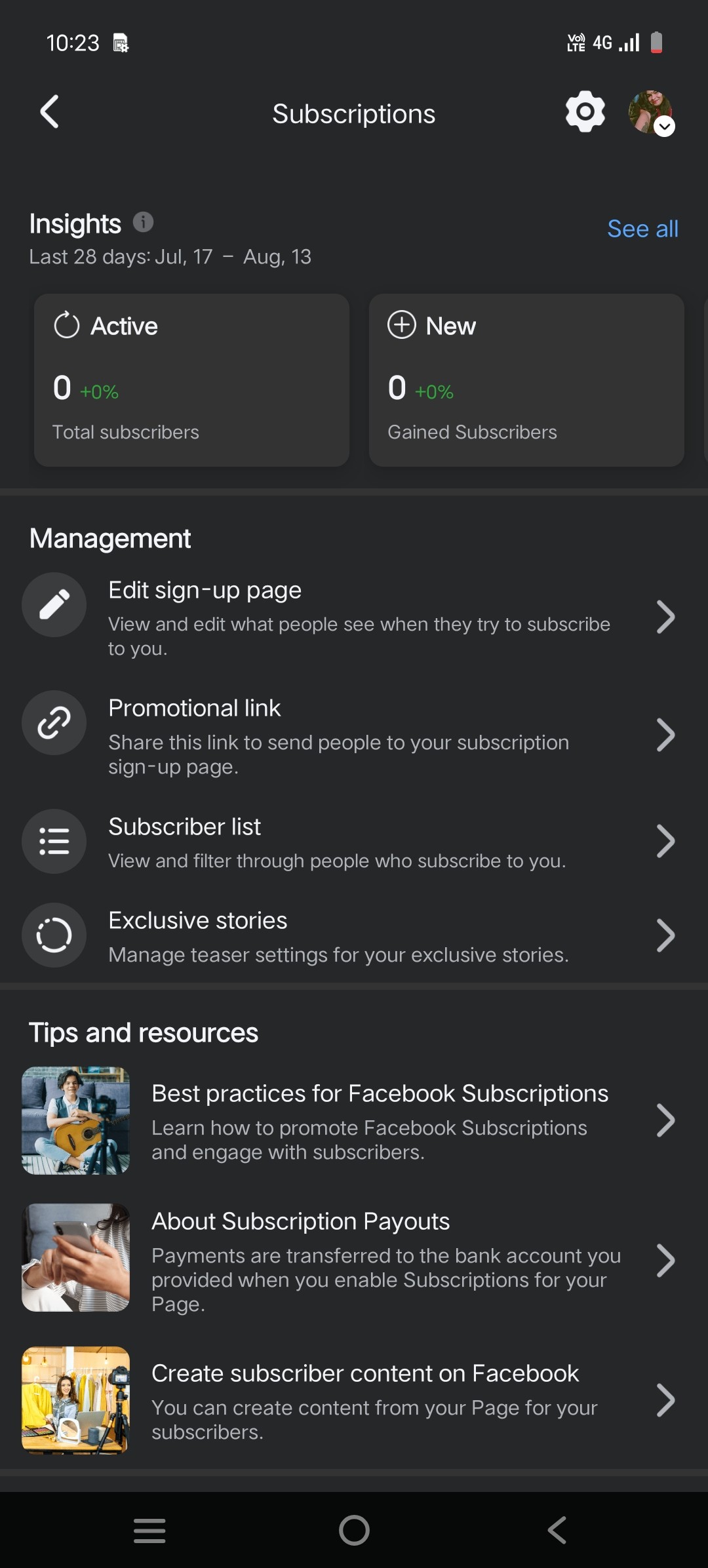
Task: Manage Exclusive stories settings
Action: [x=354, y=936]
